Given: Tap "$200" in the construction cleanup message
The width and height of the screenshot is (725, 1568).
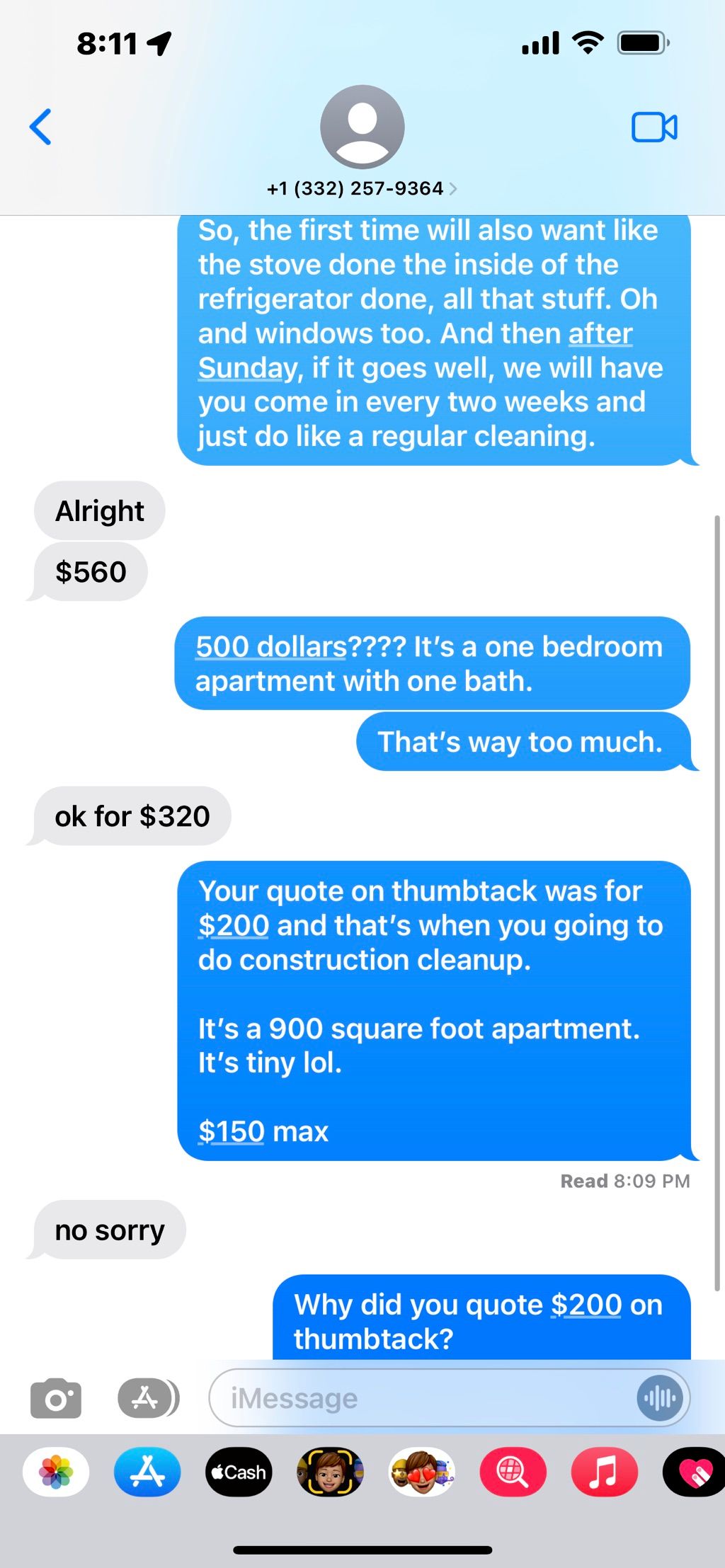Looking at the screenshot, I should click(234, 925).
